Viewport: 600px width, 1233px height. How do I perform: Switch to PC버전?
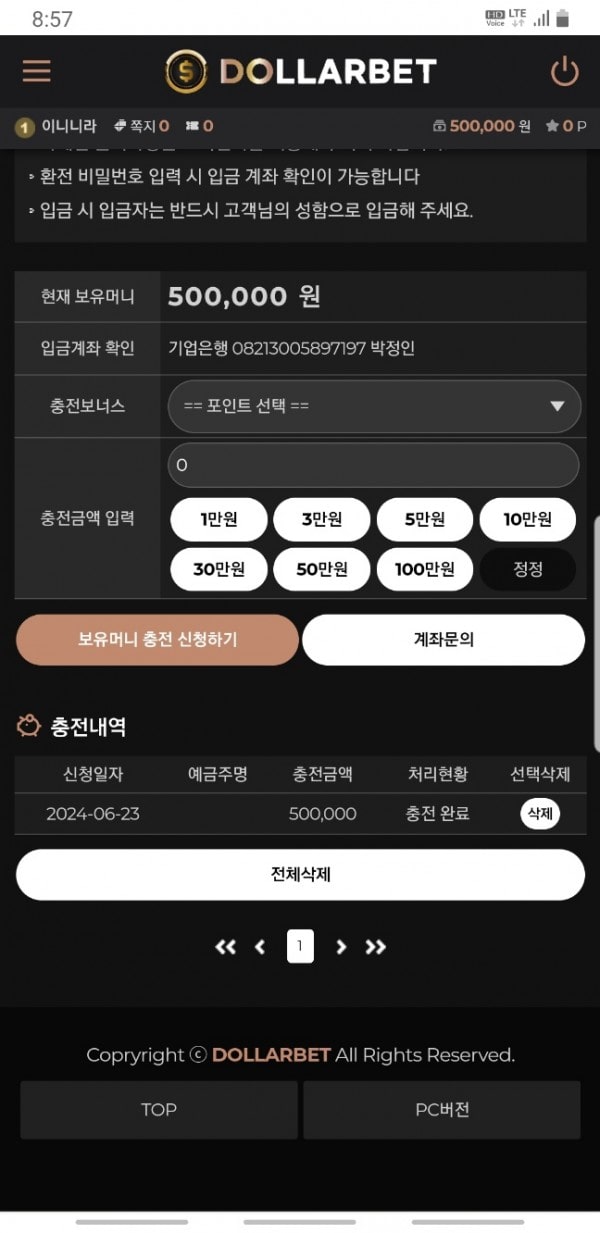pos(442,1109)
